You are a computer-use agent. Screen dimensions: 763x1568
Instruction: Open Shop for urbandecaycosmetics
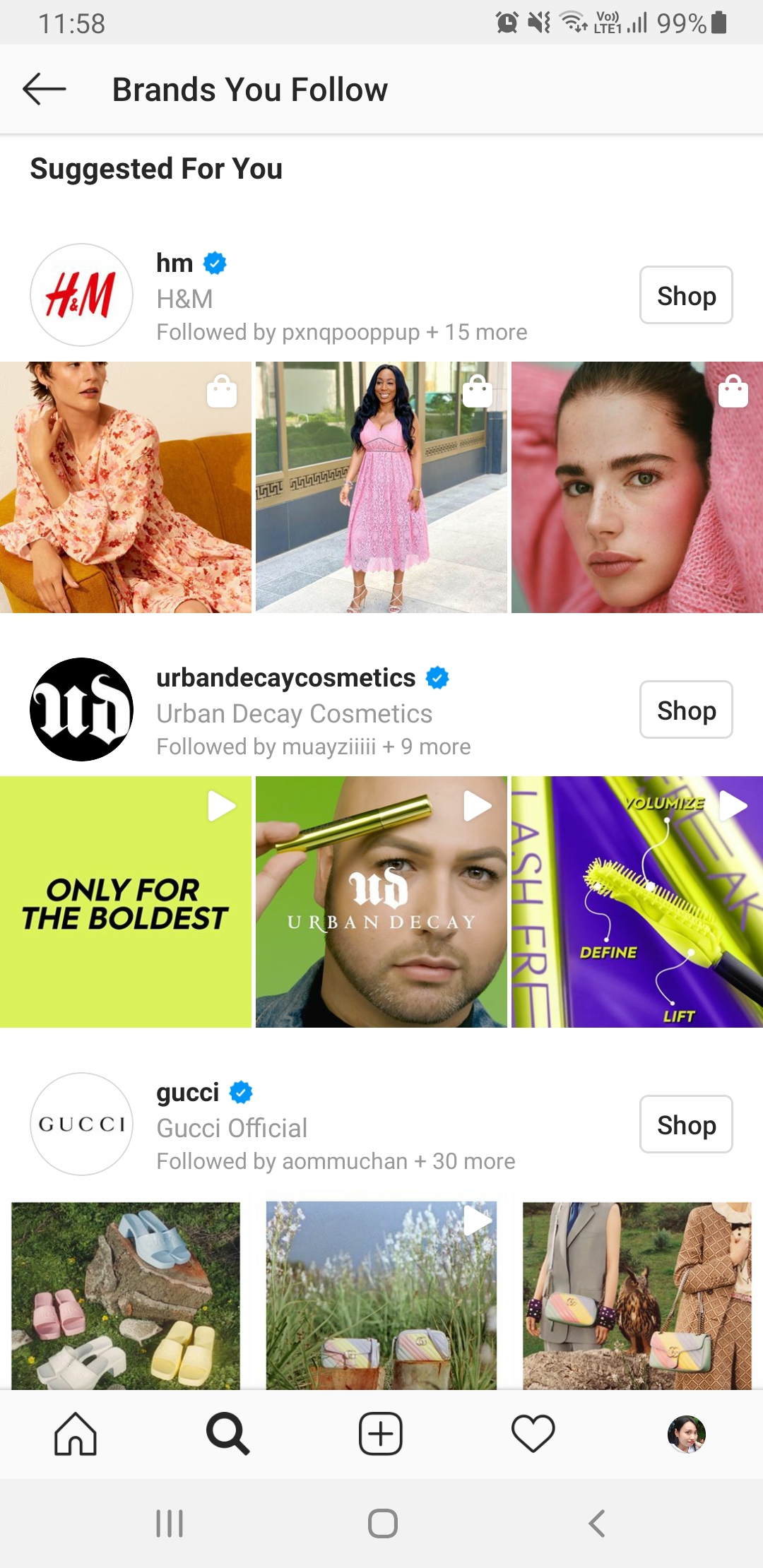(x=685, y=710)
